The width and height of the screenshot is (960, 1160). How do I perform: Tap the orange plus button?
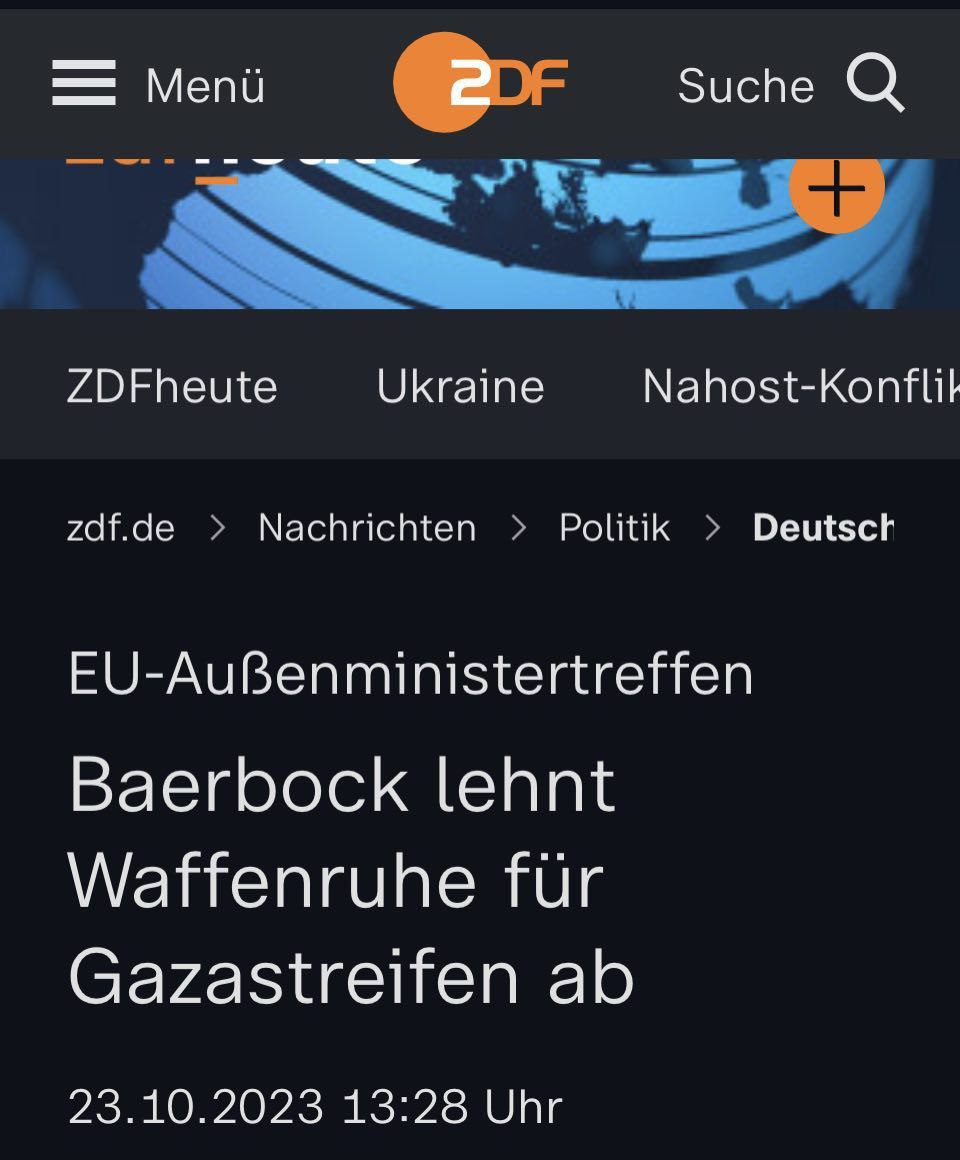point(837,188)
